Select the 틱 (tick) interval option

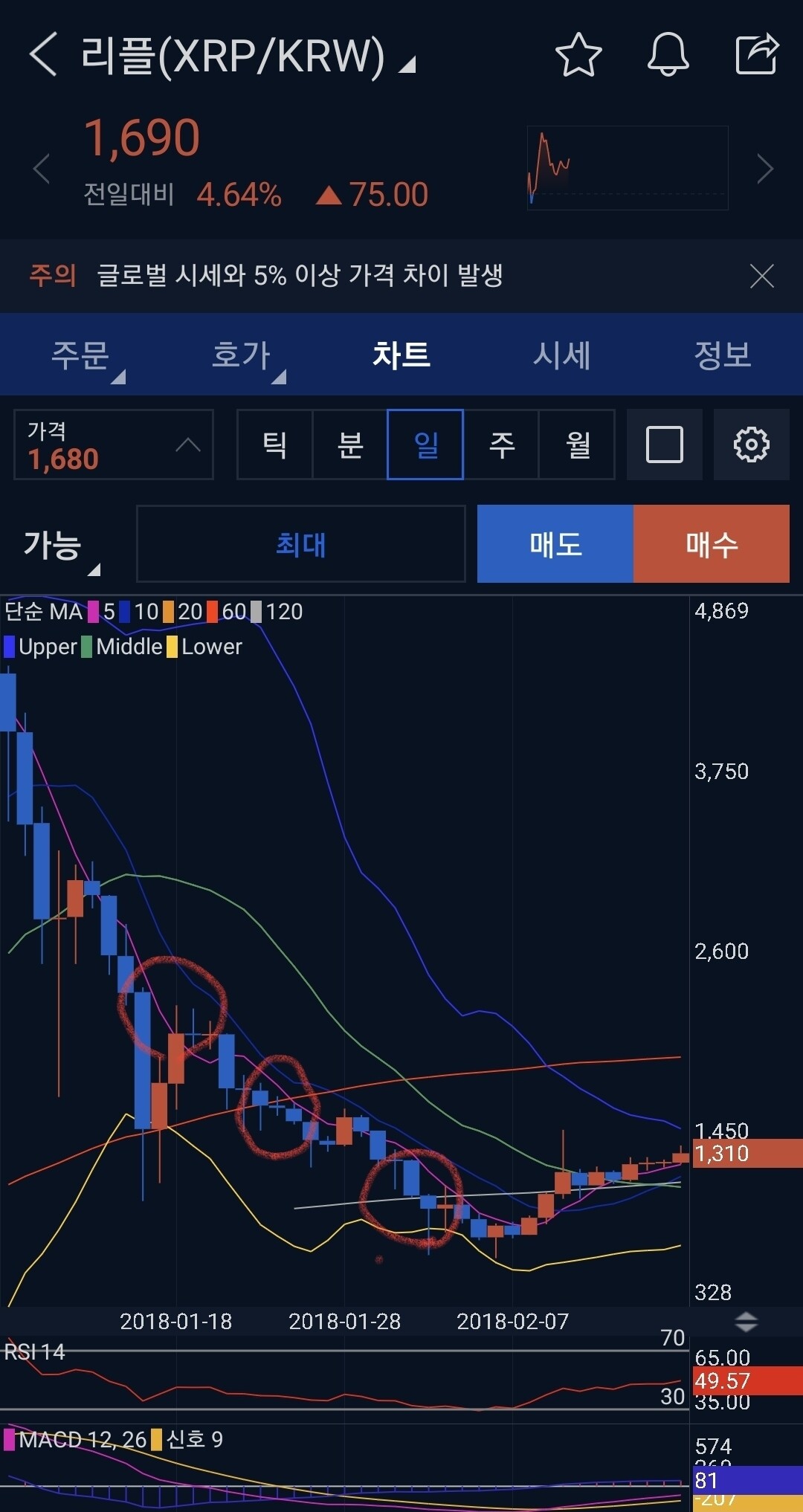274,445
